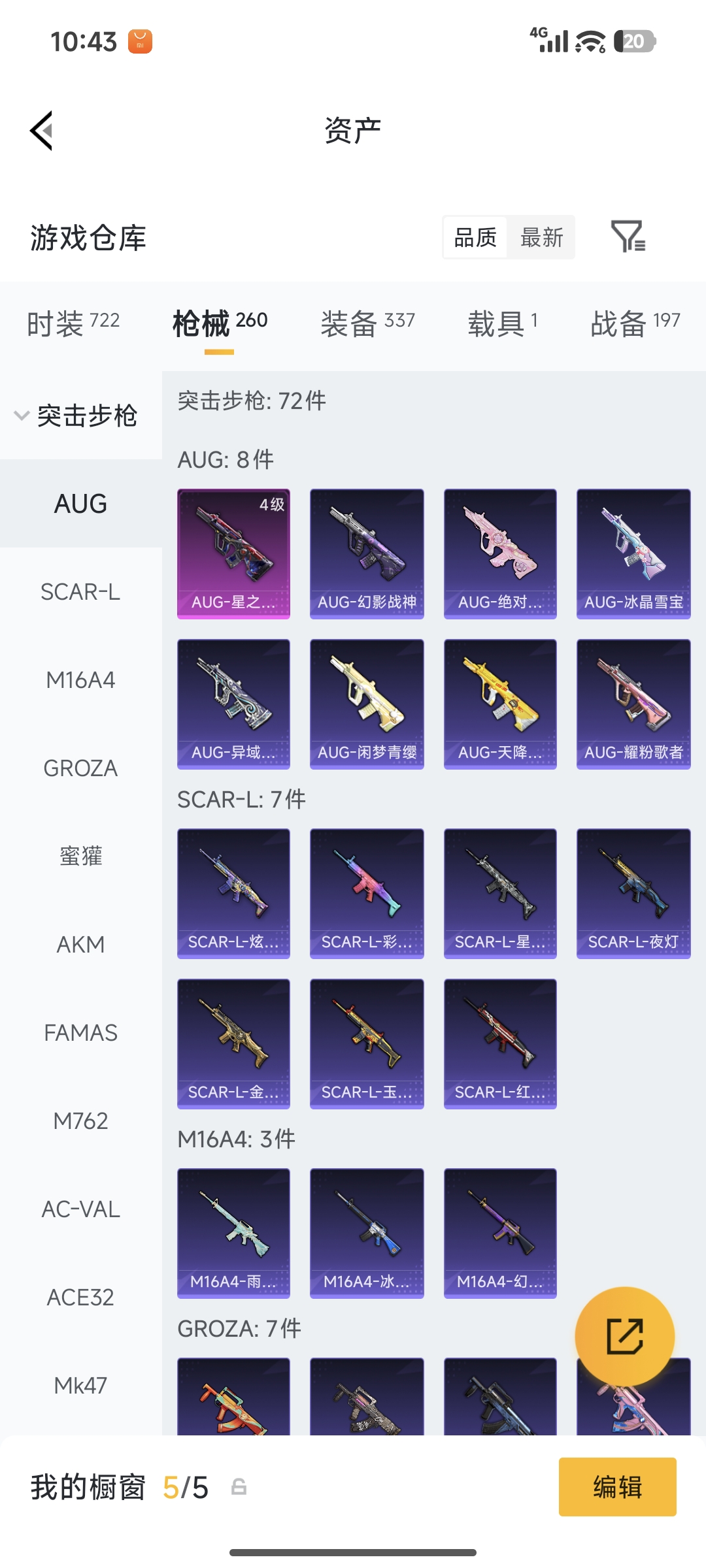Screen dimensions: 706x1568
Task: Tap the 编辑 button for 我的橱窗
Action: pyautogui.click(x=617, y=1487)
